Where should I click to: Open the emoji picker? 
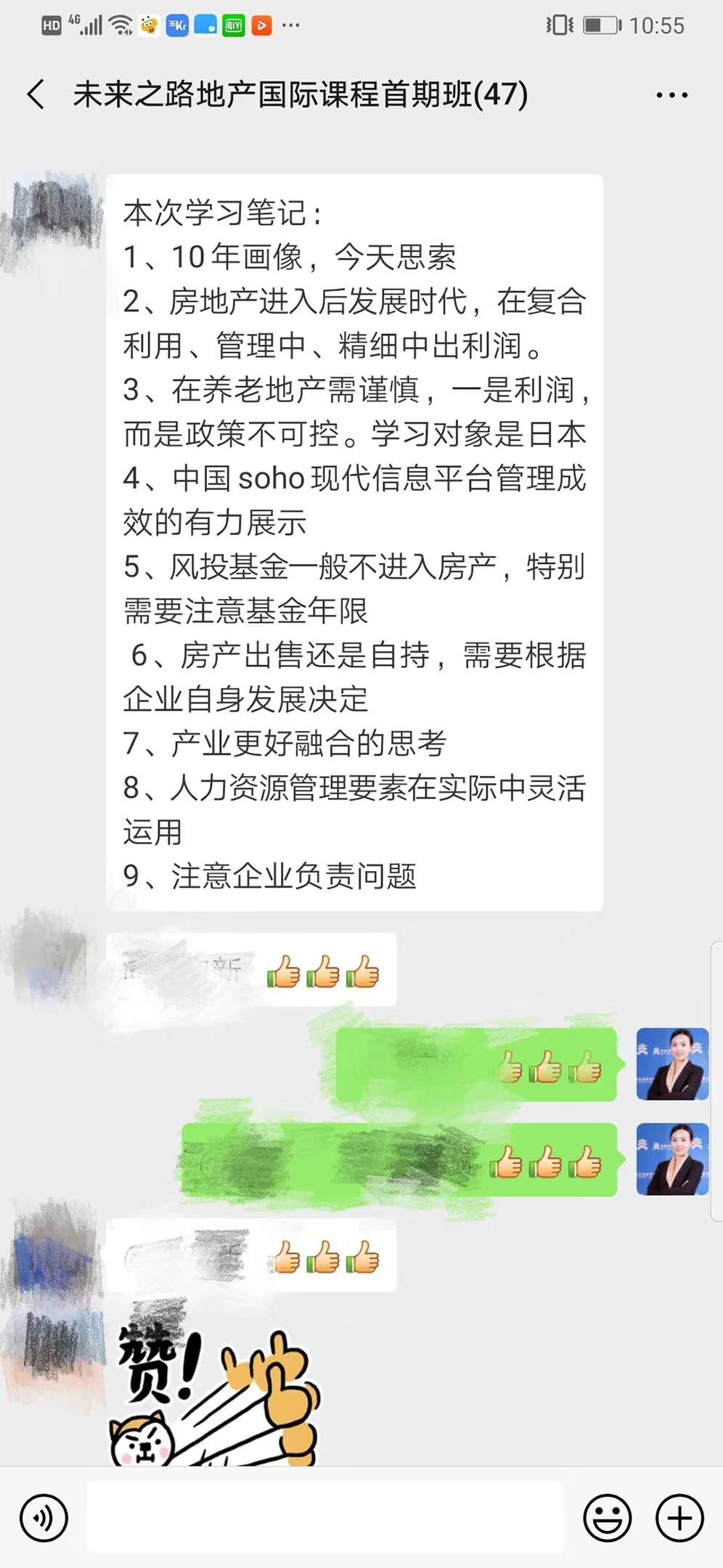(x=607, y=1517)
